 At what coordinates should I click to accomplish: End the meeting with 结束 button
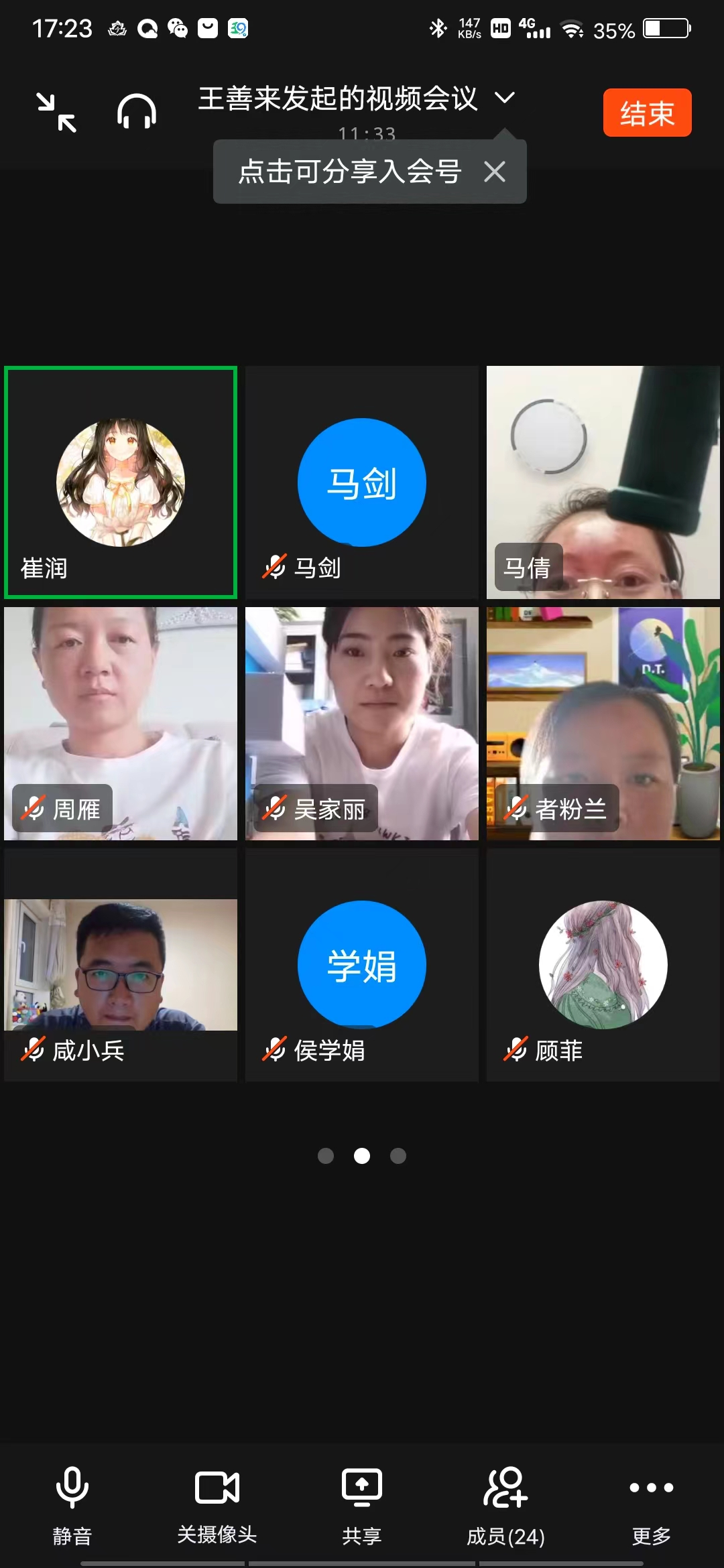[x=646, y=113]
